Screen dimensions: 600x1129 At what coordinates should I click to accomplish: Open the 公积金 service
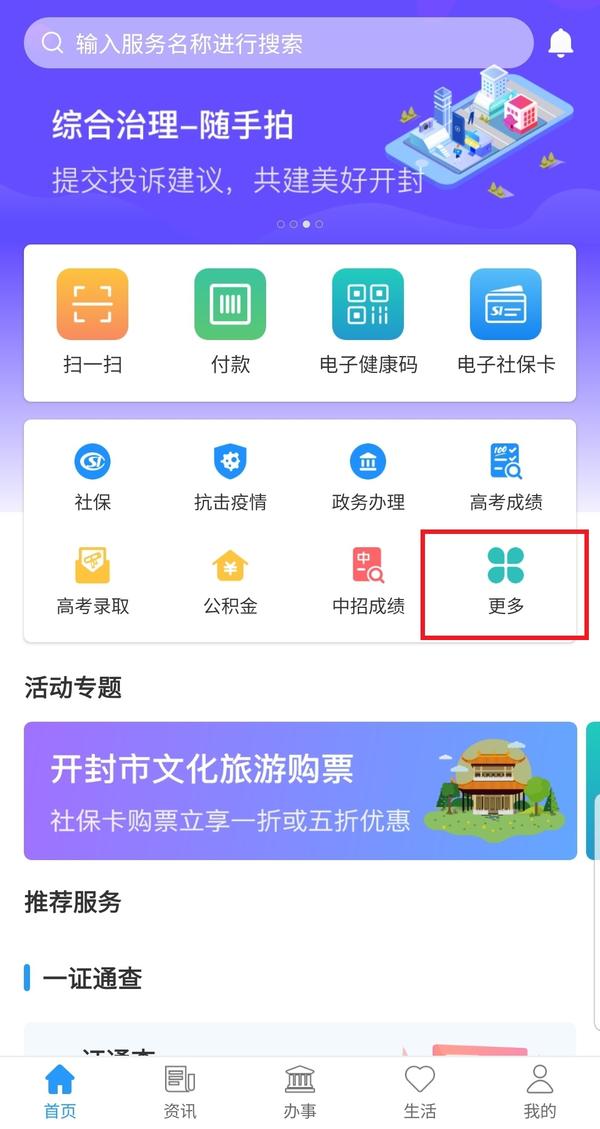point(230,581)
